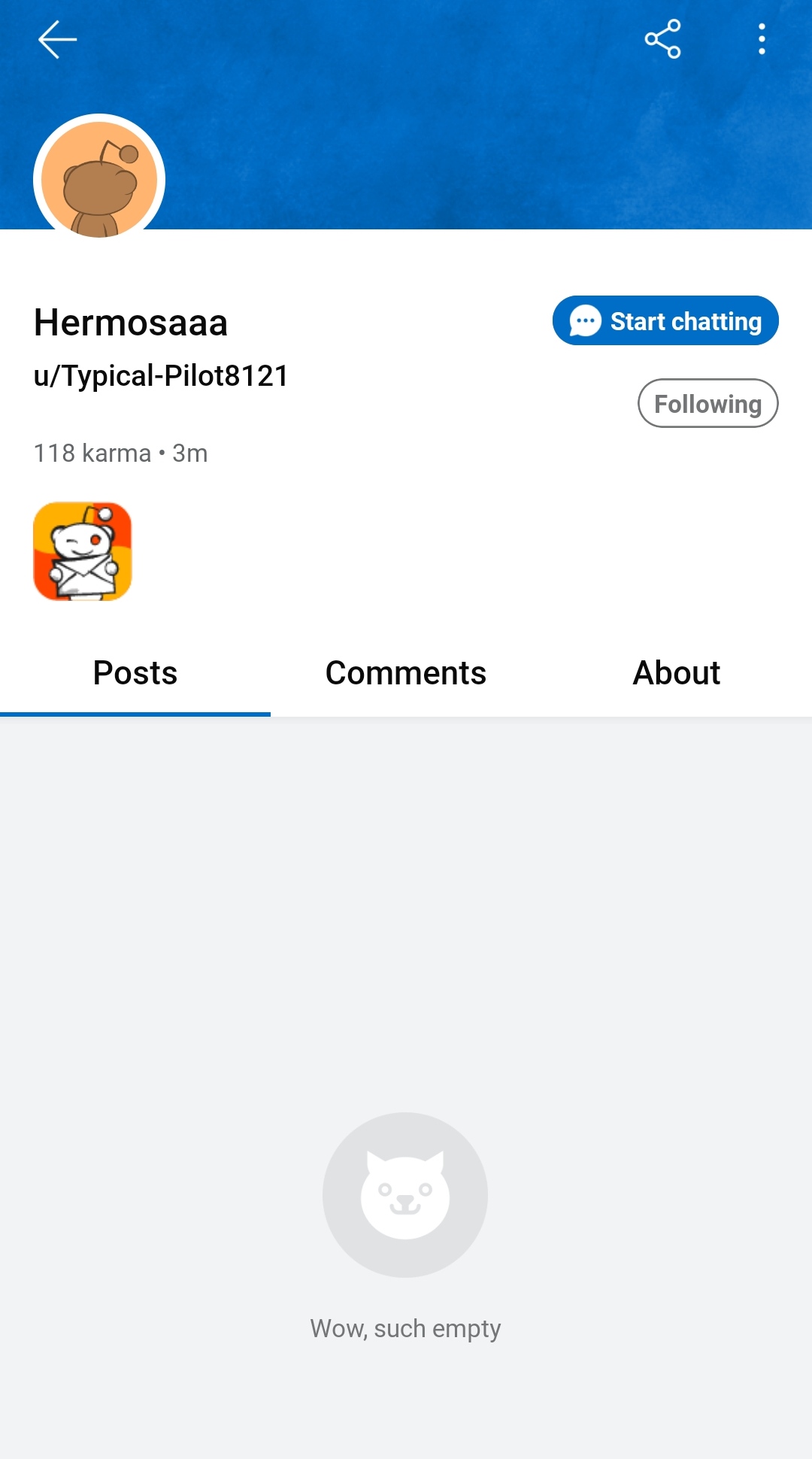The image size is (812, 1459).
Task: Tap the display name Hermosaaa
Action: pos(130,323)
